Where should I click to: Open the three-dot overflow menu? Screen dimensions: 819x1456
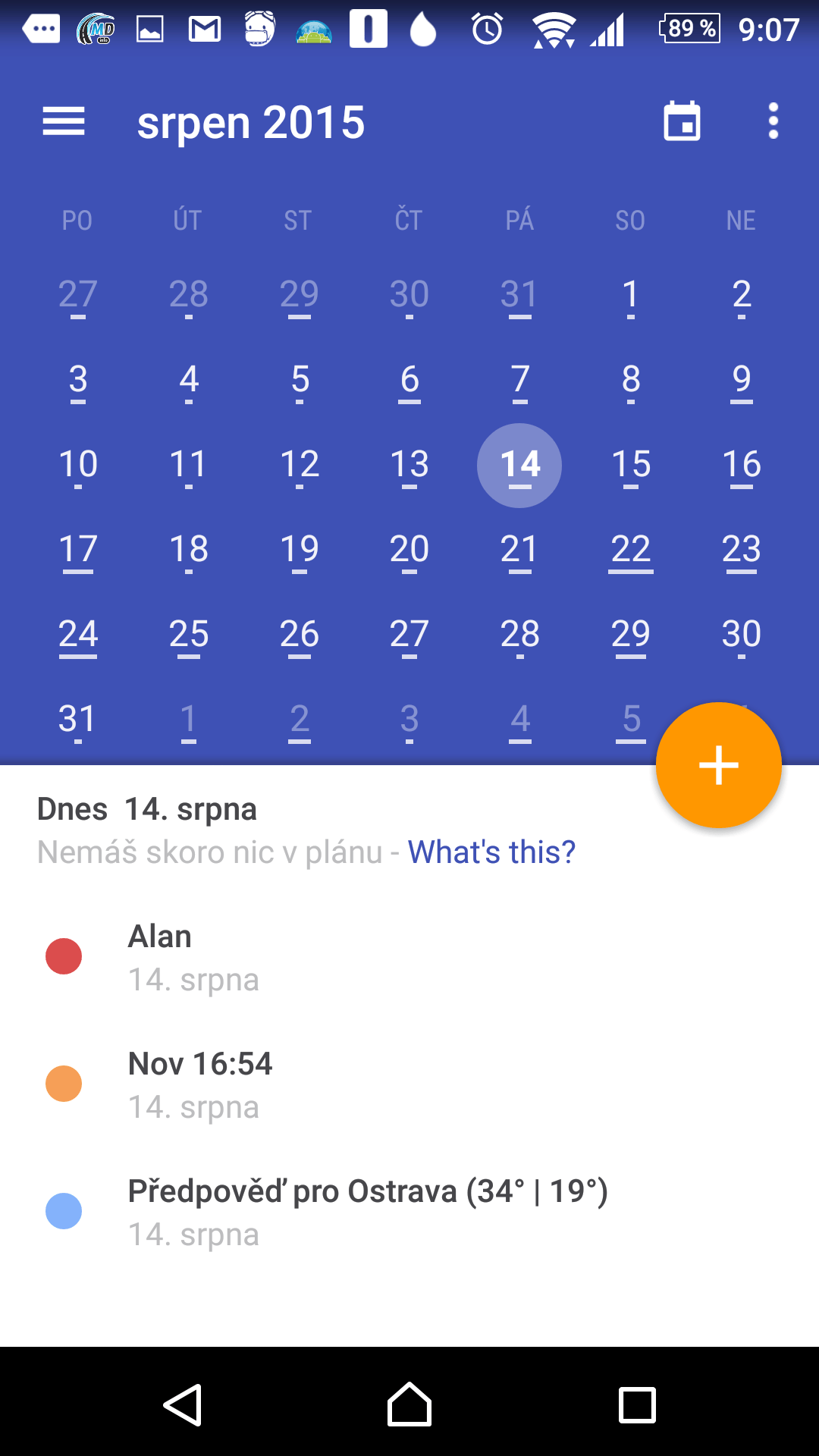coord(773,121)
